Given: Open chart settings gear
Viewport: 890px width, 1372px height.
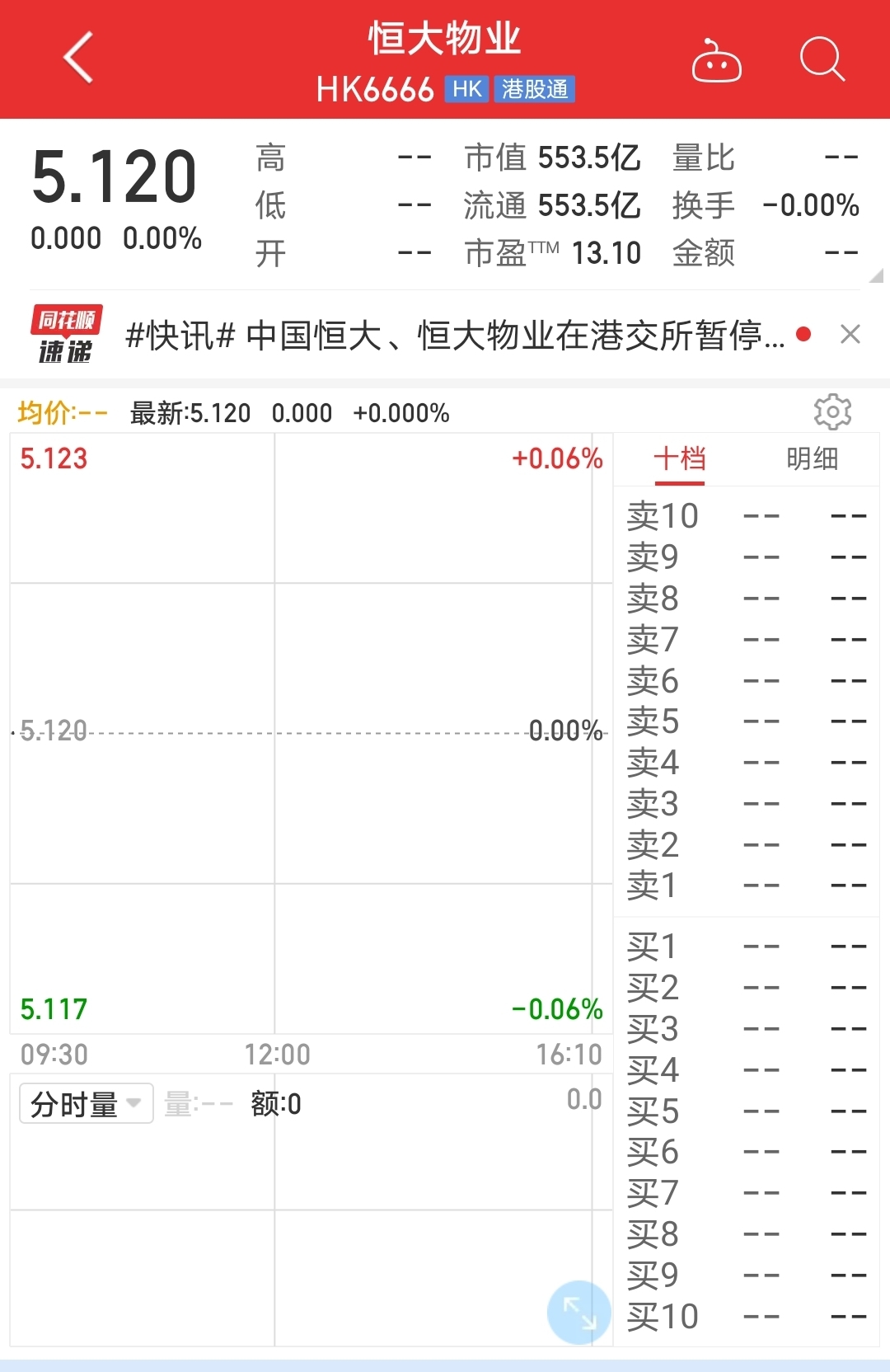Looking at the screenshot, I should (x=832, y=411).
